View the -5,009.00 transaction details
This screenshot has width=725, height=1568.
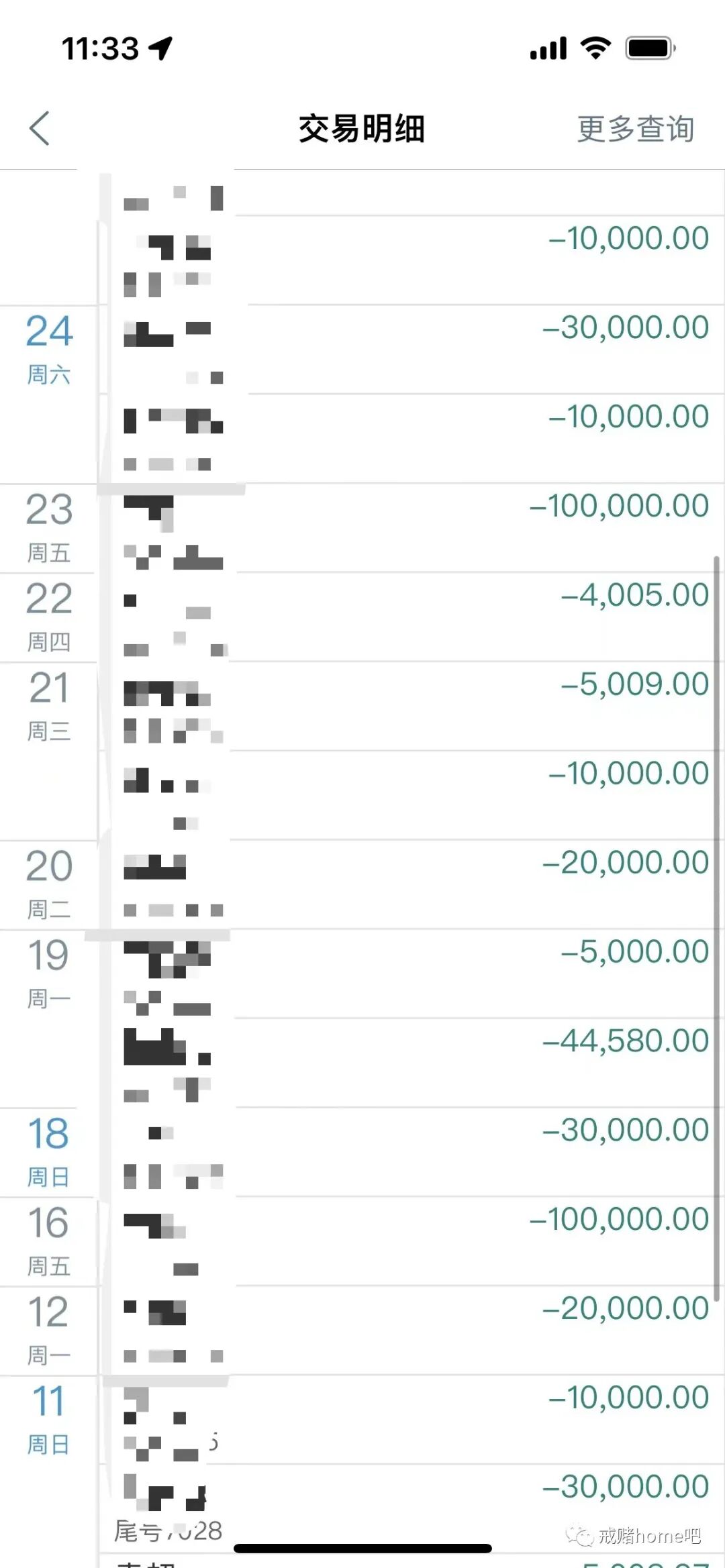pos(470,705)
